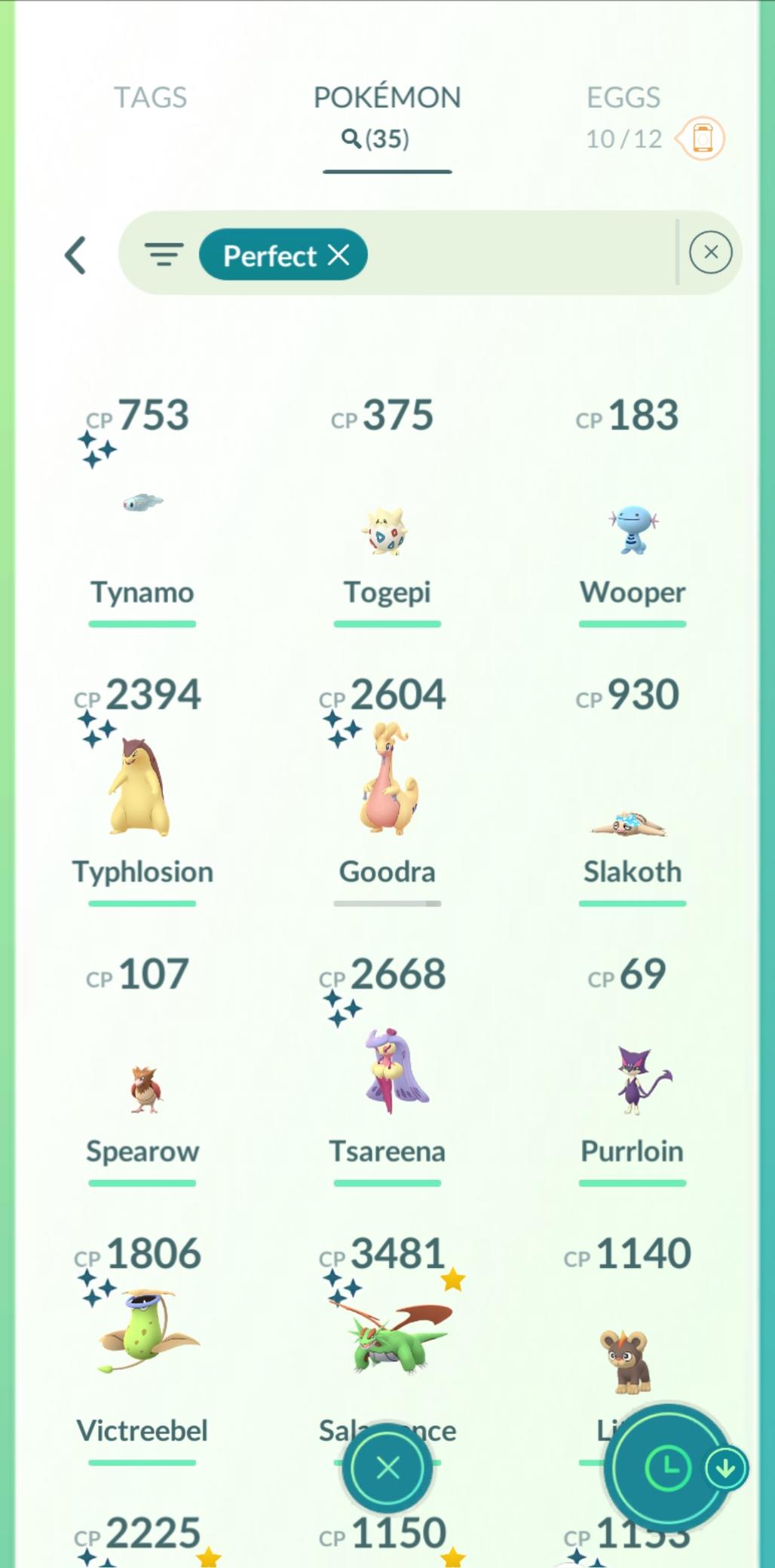Image resolution: width=775 pixels, height=1568 pixels.
Task: Open Spearow with CP 107
Action: pyautogui.click(x=142, y=1089)
